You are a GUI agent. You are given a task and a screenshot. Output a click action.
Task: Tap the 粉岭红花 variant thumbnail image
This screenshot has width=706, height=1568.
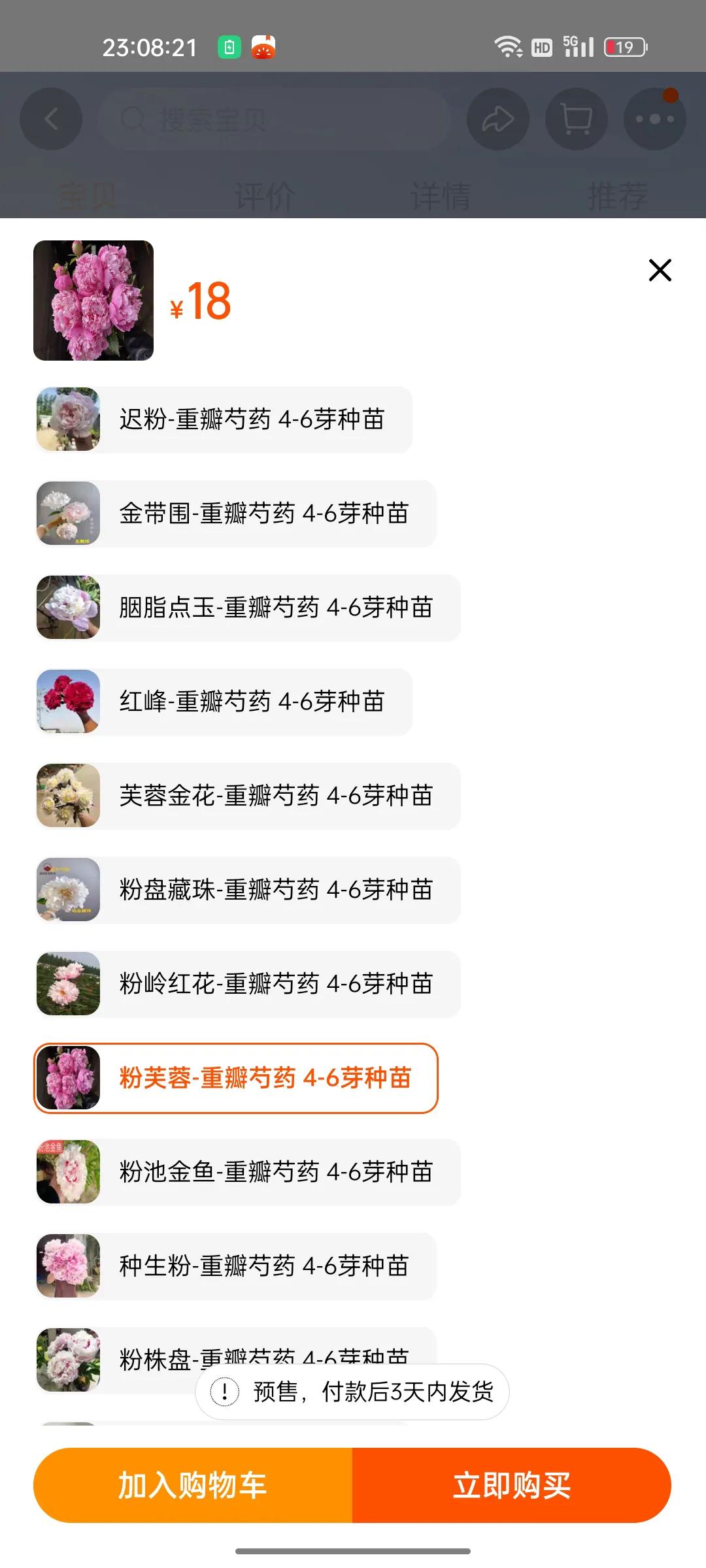point(68,984)
